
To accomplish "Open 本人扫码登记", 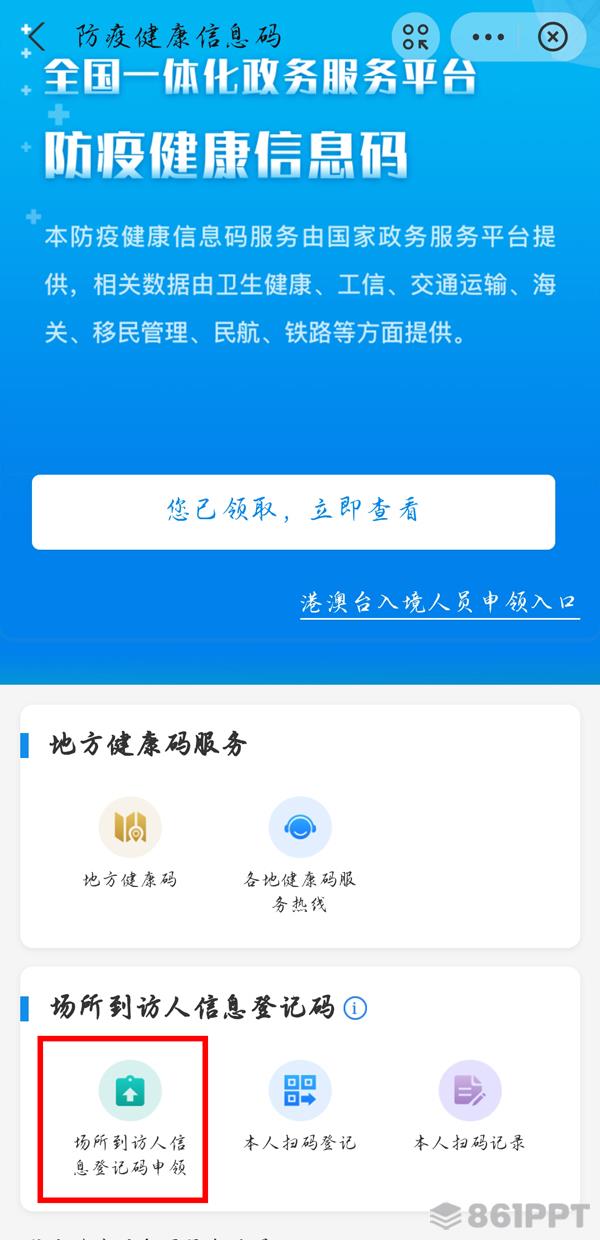I will [x=300, y=1106].
